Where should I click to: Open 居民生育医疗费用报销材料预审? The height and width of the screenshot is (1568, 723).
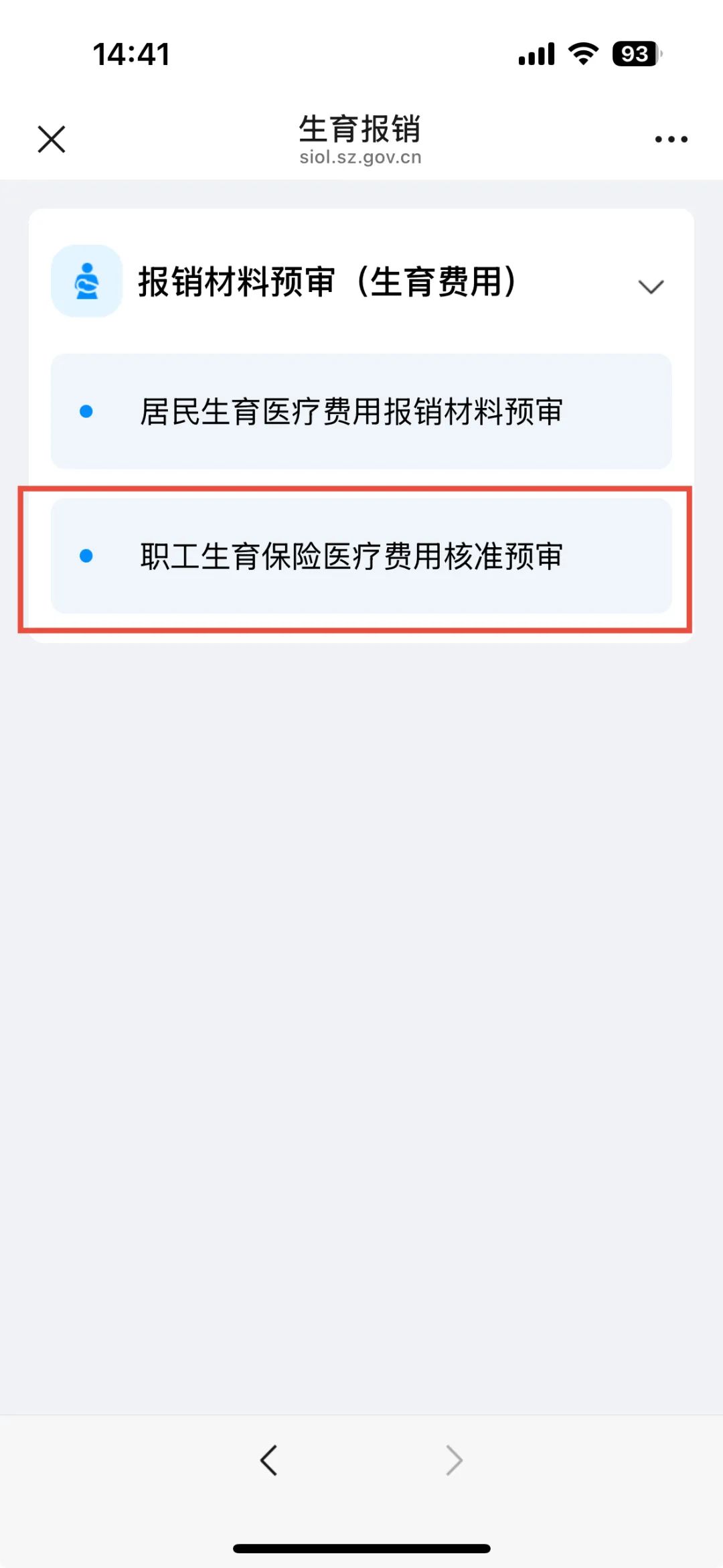(x=361, y=411)
